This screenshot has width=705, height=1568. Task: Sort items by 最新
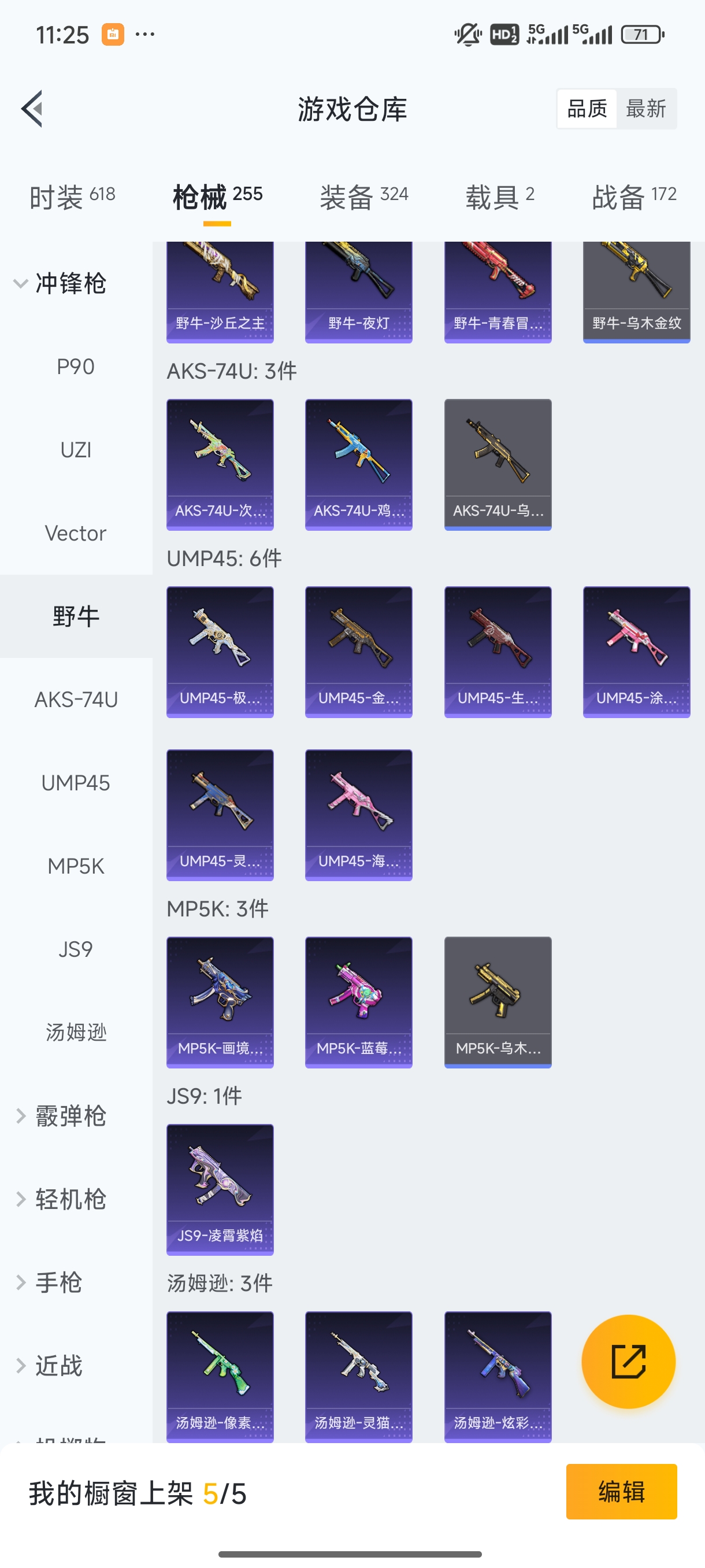[645, 109]
